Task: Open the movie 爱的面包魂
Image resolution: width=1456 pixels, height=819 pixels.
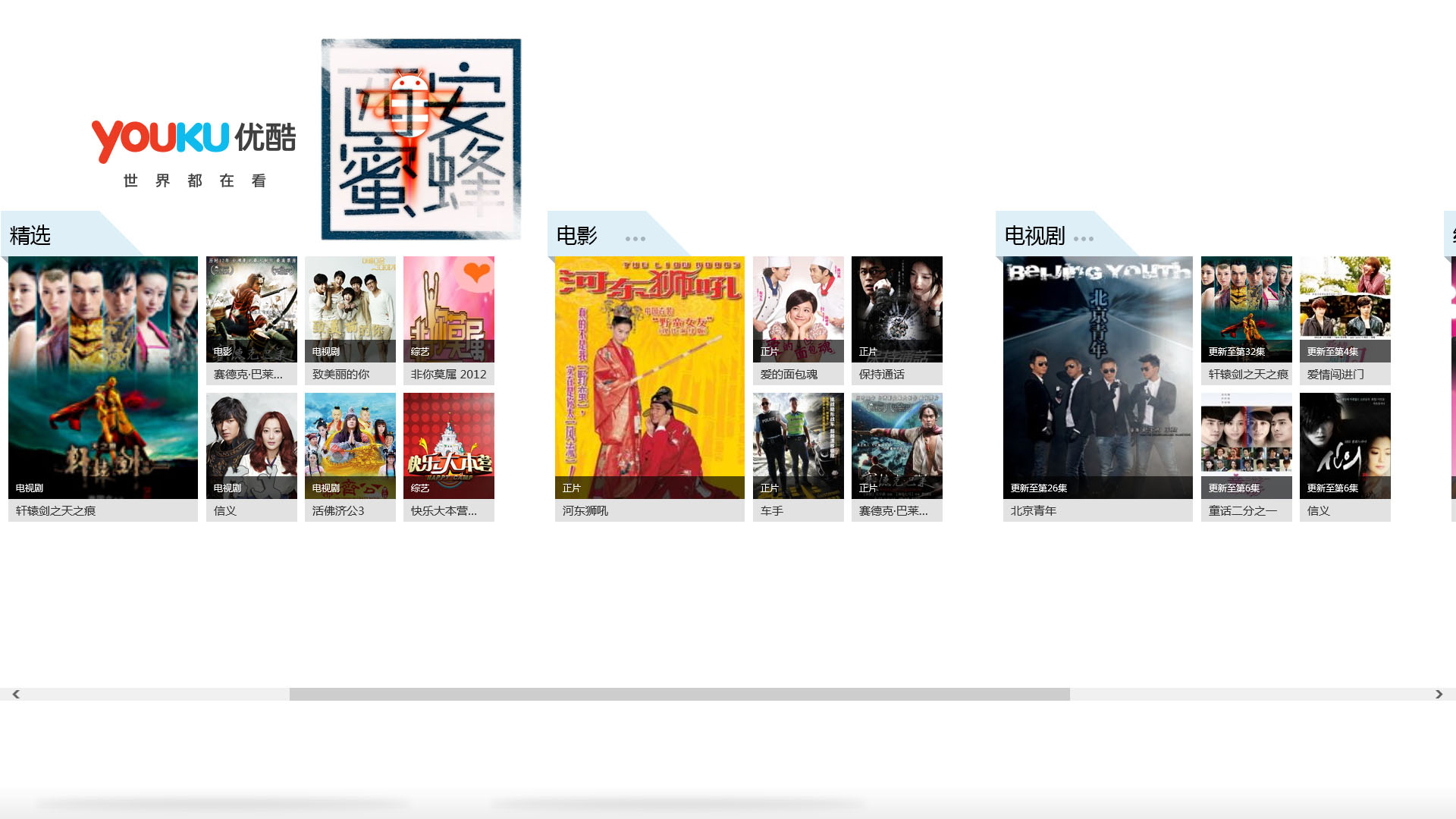Action: point(799,320)
